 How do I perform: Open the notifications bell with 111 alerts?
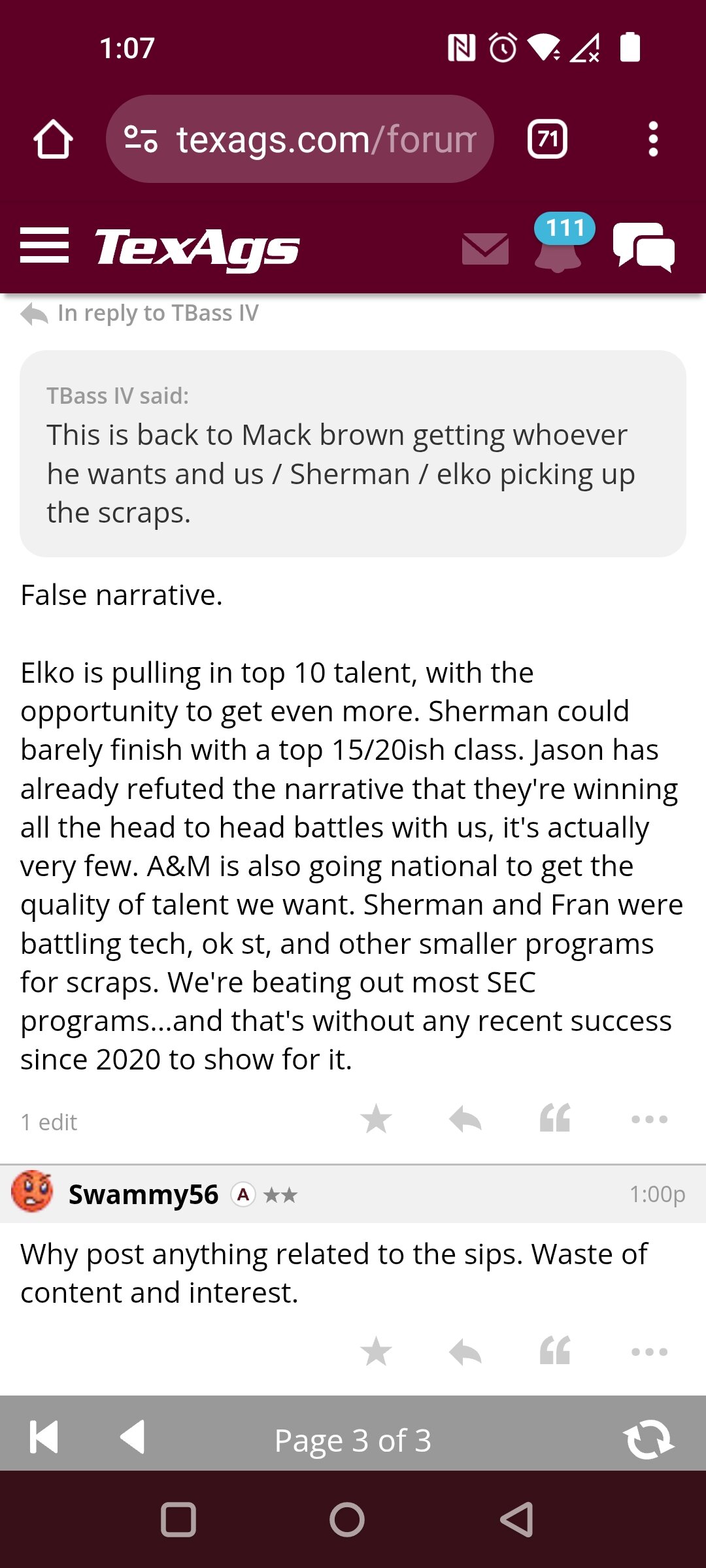[x=560, y=243]
